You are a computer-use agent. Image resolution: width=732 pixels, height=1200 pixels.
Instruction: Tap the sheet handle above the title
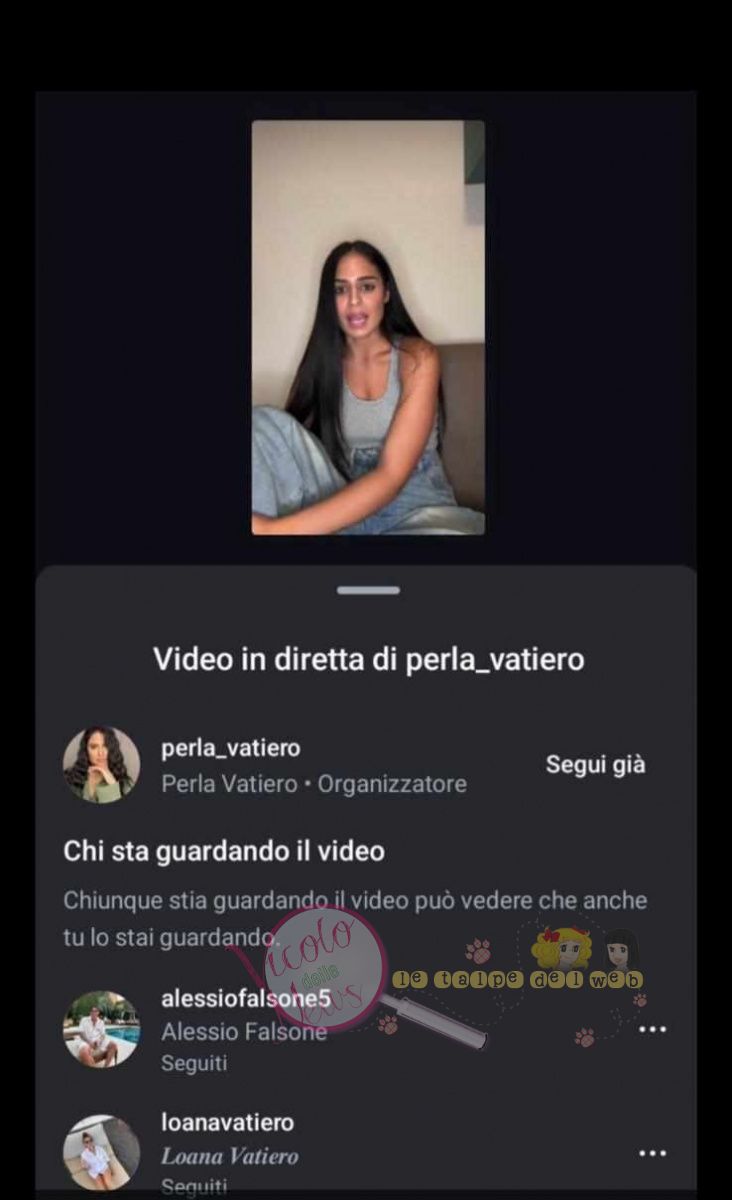[368, 590]
